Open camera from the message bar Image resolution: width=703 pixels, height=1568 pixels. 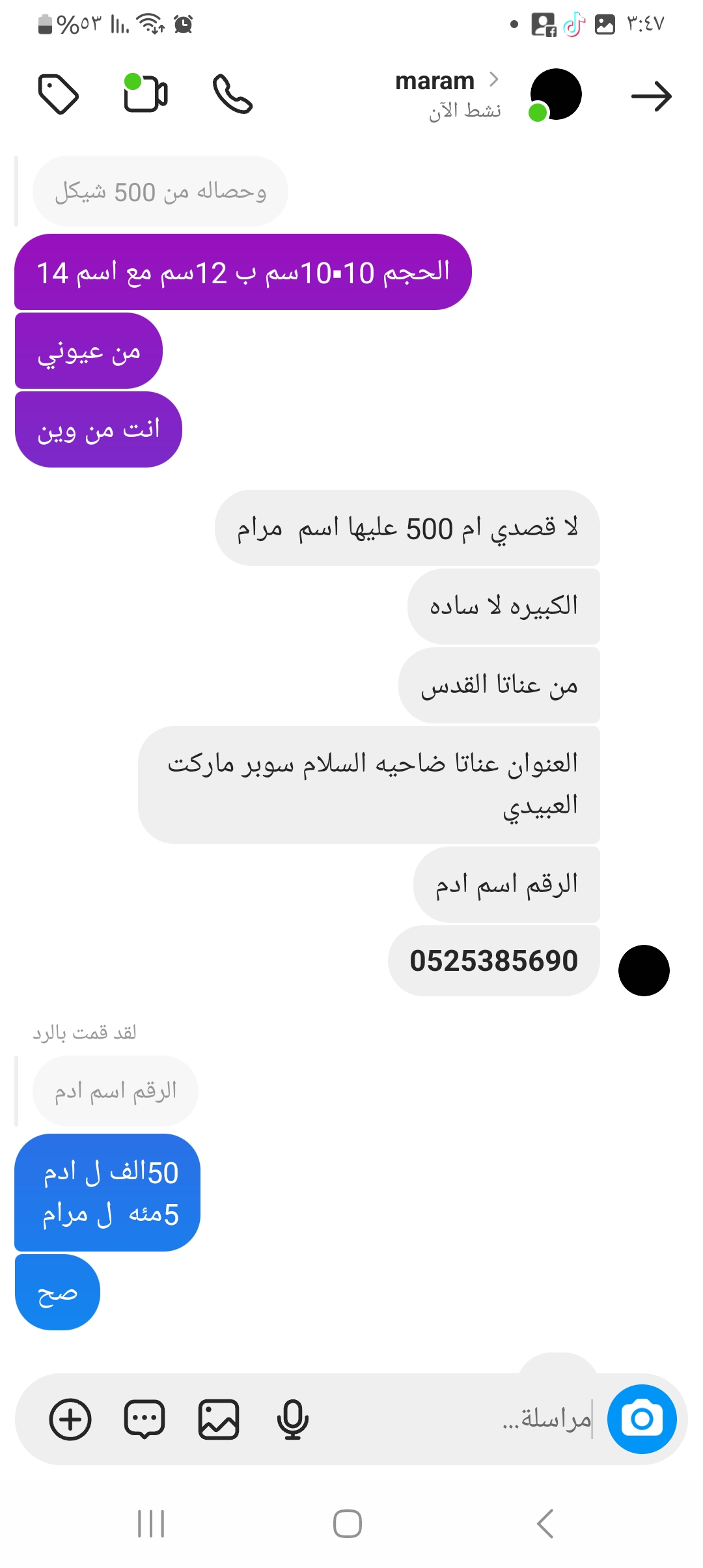click(642, 1419)
